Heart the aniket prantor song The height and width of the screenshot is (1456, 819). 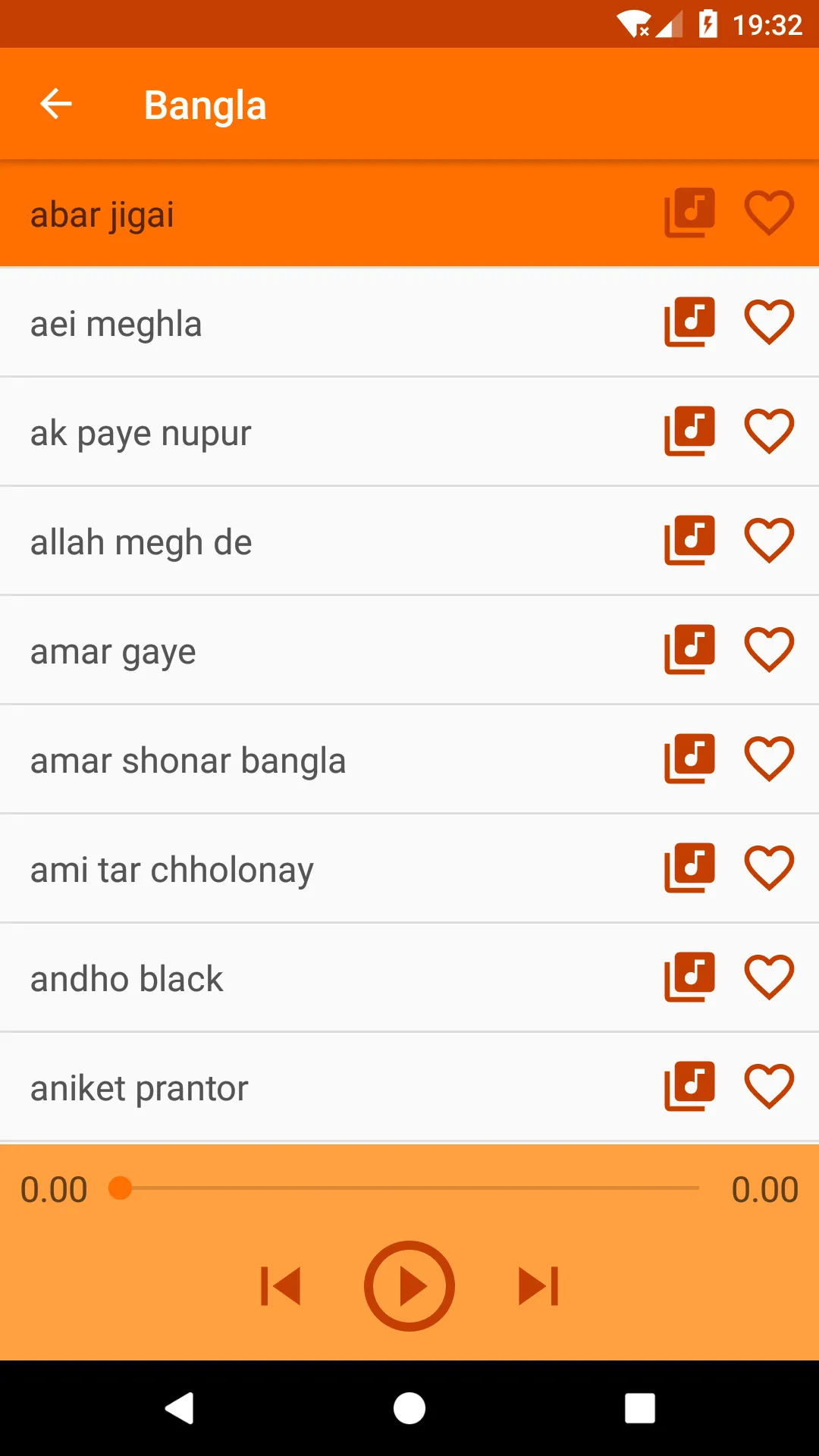pos(769,1087)
